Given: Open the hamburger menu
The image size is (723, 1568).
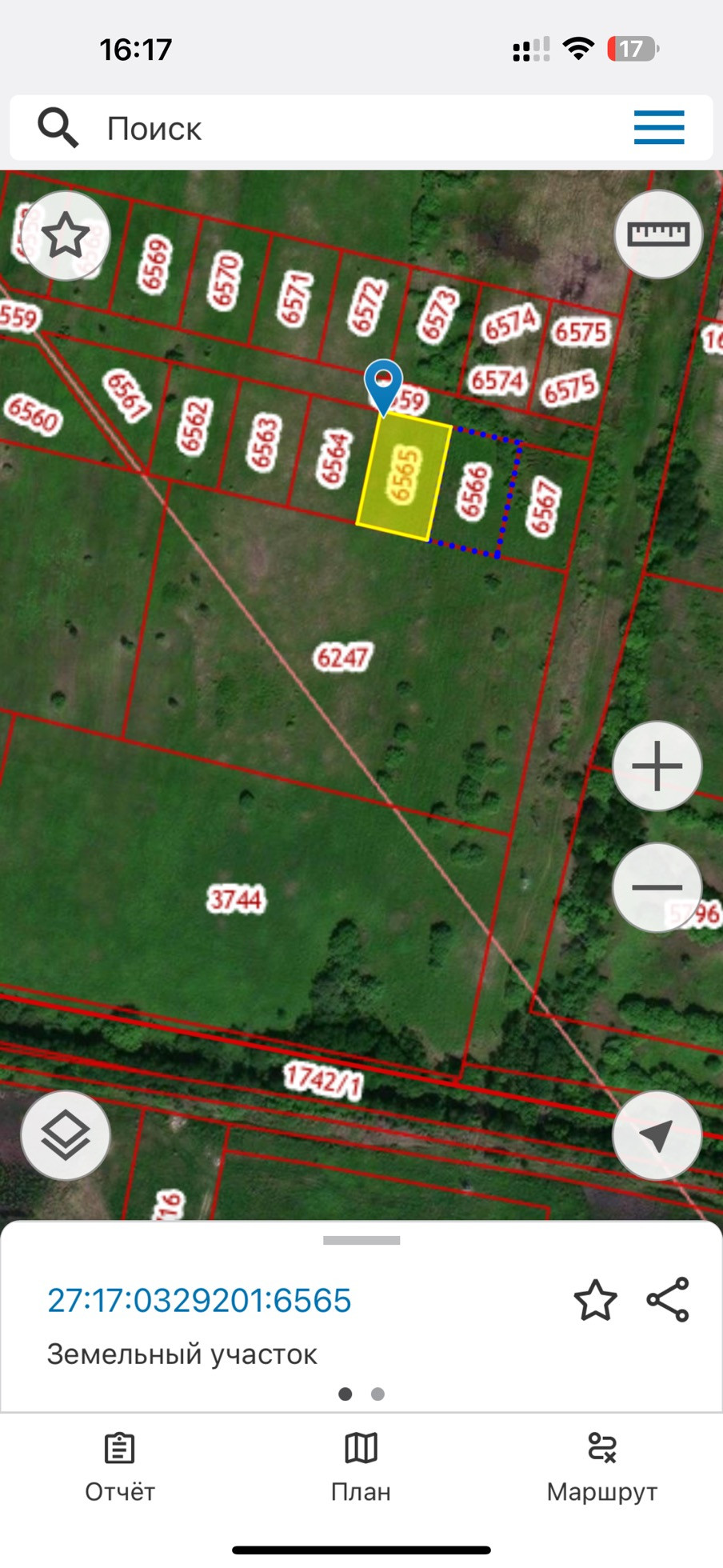Looking at the screenshot, I should [x=658, y=128].
